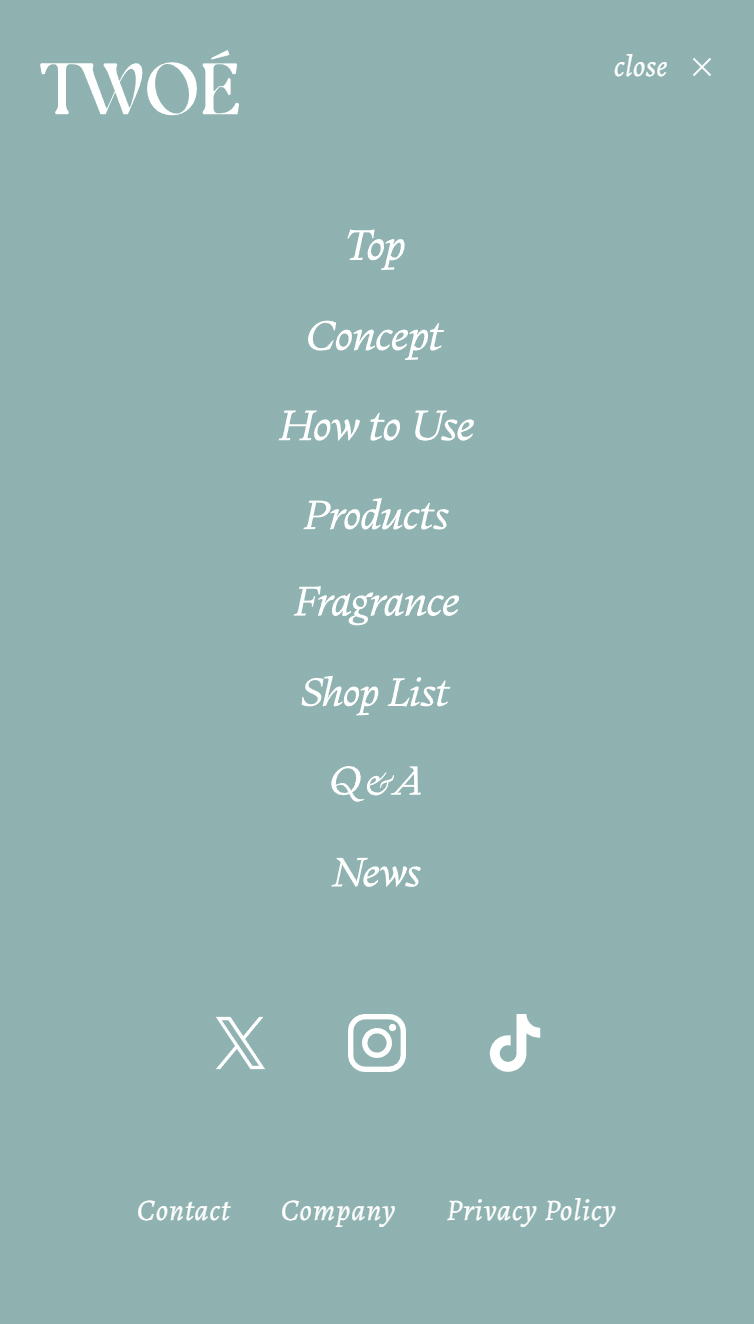Read the Privacy Policy

531,1211
